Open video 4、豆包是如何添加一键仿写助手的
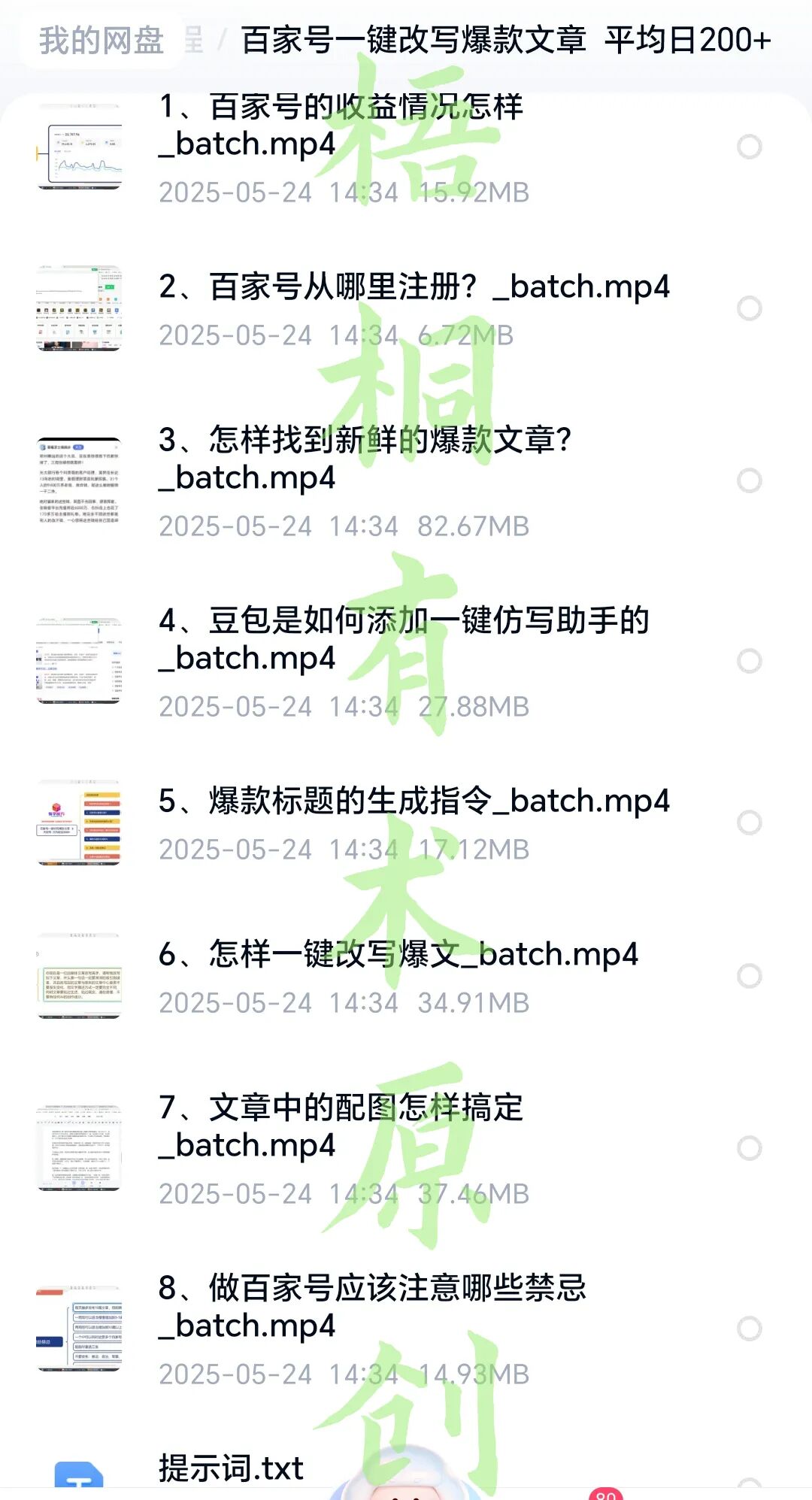This screenshot has width=812, height=1500. coord(404,638)
